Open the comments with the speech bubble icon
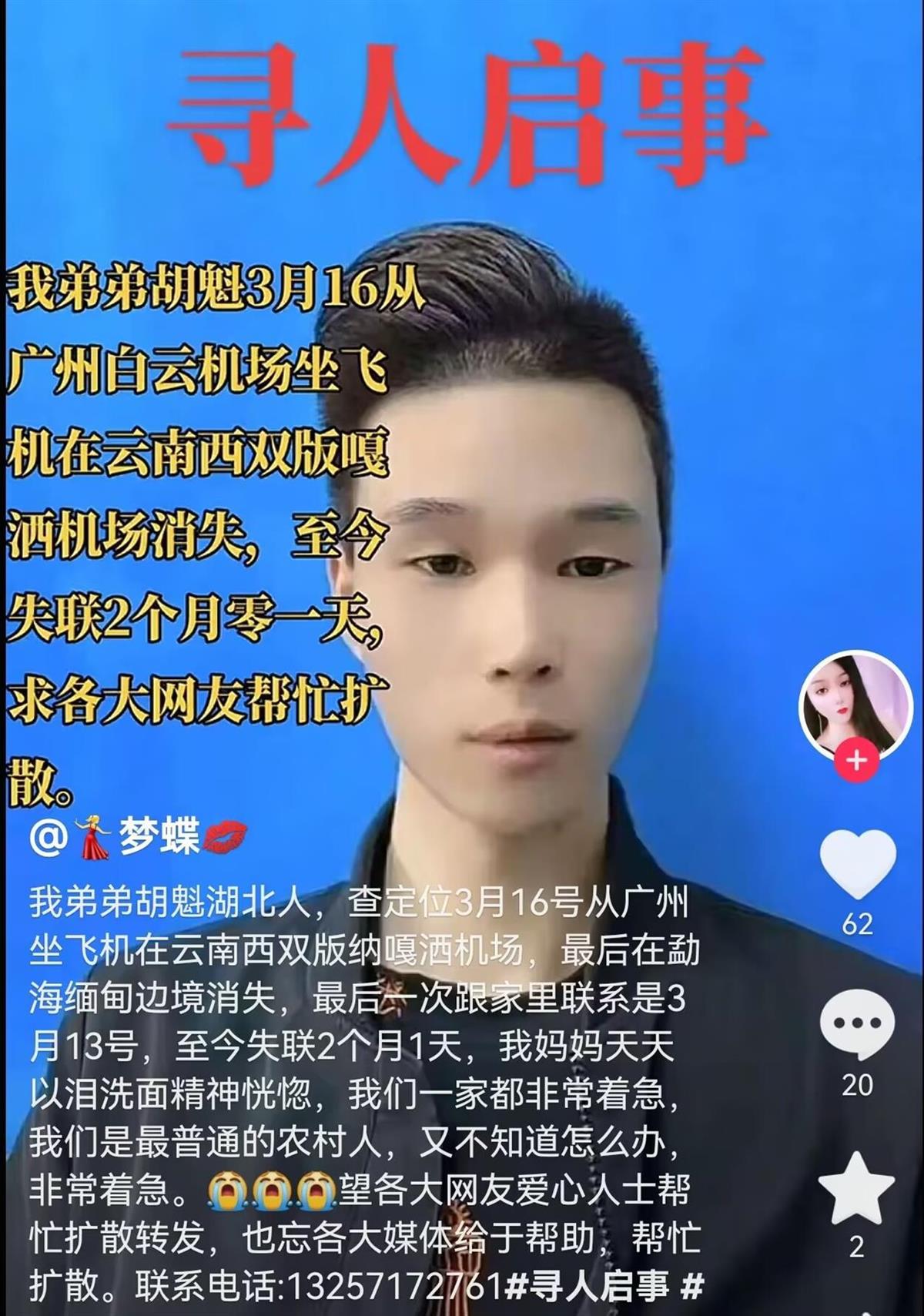The width and height of the screenshot is (924, 1316). click(857, 1025)
